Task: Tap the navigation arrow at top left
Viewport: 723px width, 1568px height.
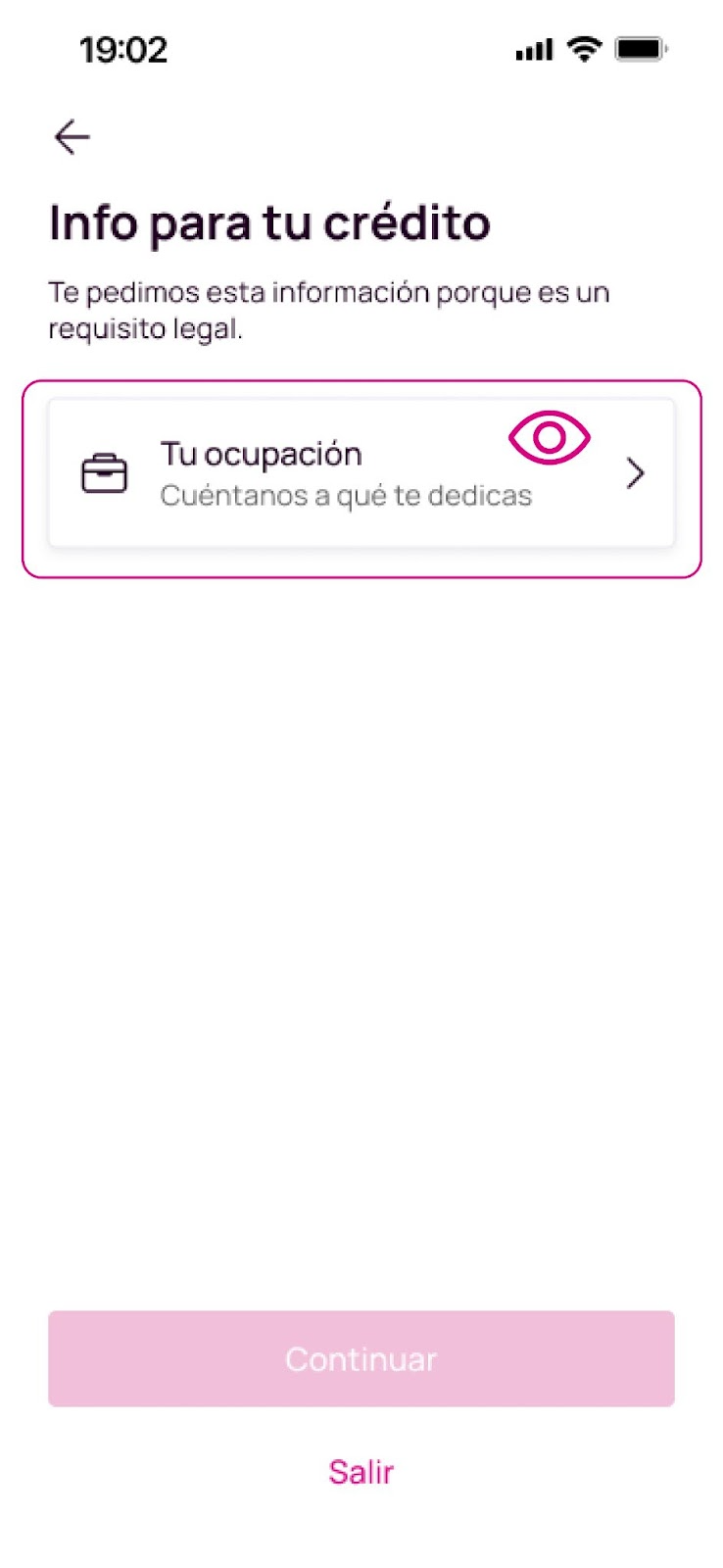Action: [71, 137]
